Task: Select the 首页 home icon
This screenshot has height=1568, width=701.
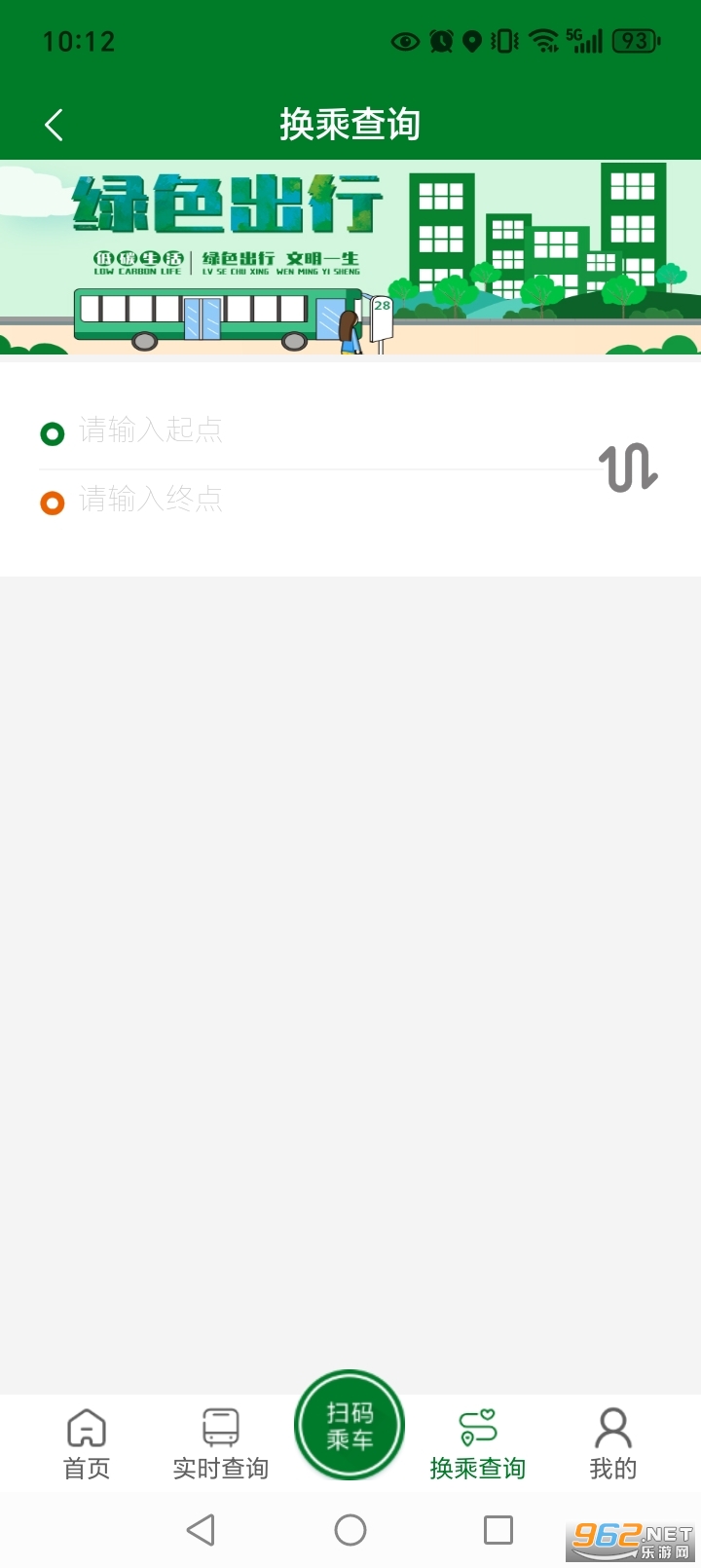Action: point(86,1428)
